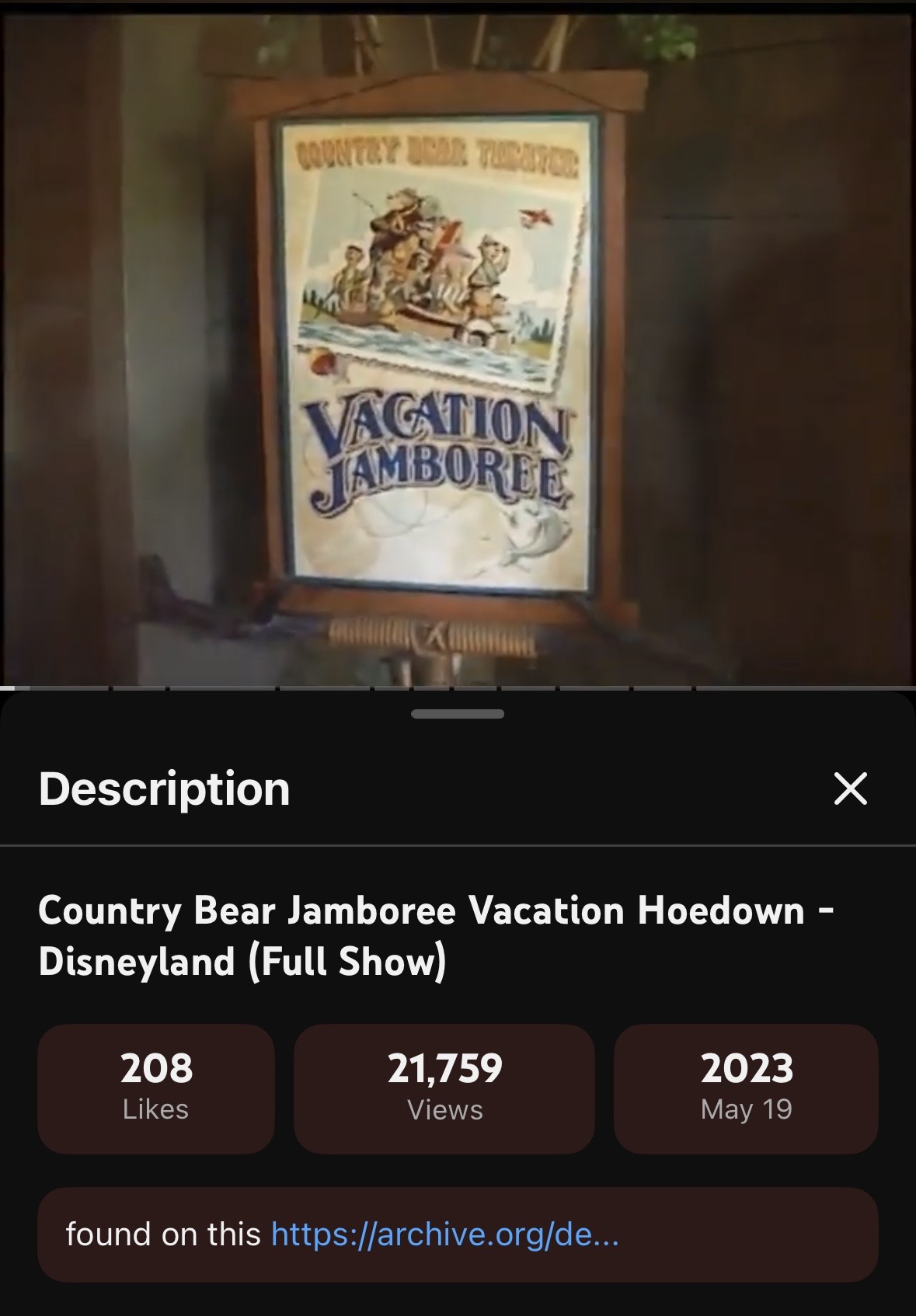The image size is (916, 1316).
Task: Tap the description sheet drag handle
Action: 458,714
